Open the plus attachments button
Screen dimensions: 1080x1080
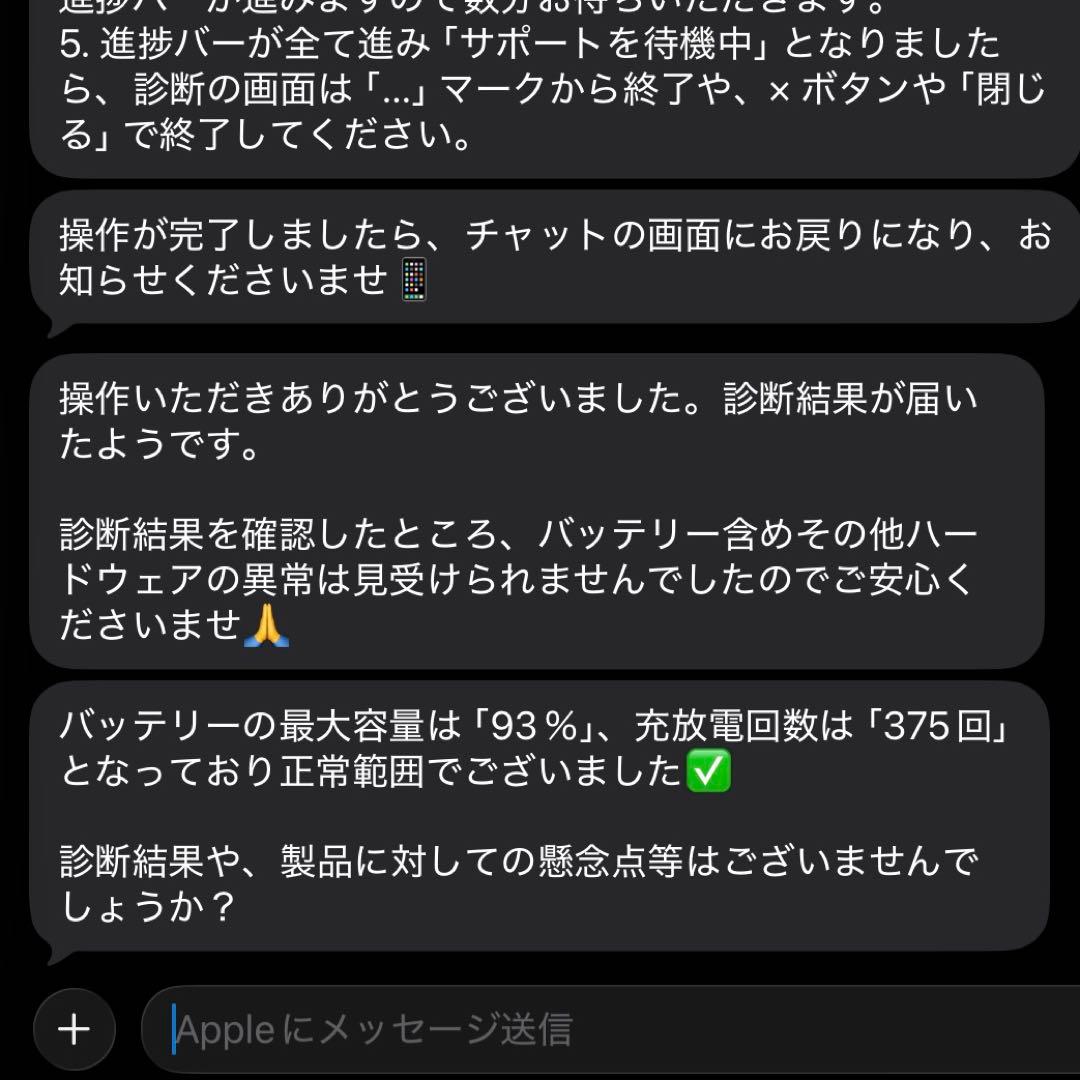point(74,1029)
